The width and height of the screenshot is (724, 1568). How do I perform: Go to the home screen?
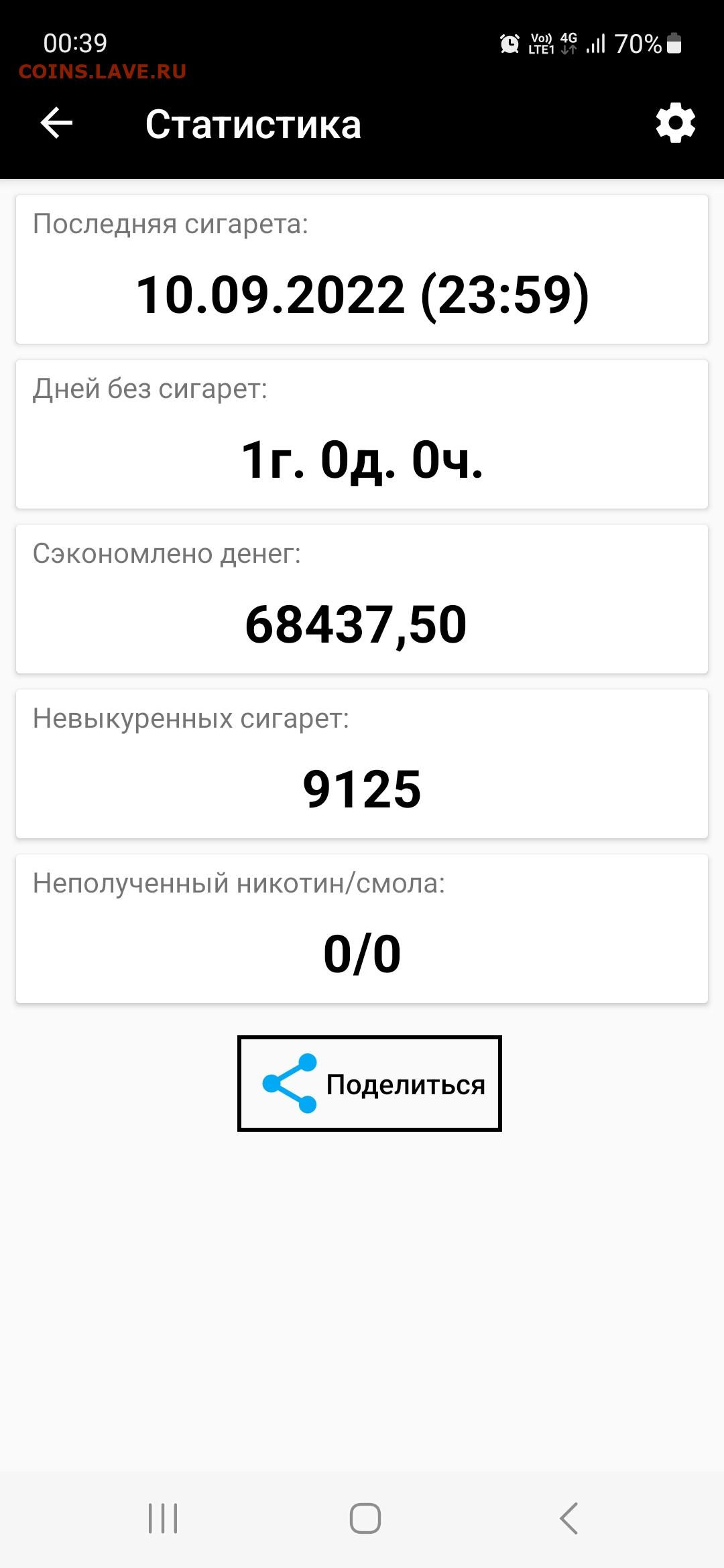click(x=365, y=1518)
